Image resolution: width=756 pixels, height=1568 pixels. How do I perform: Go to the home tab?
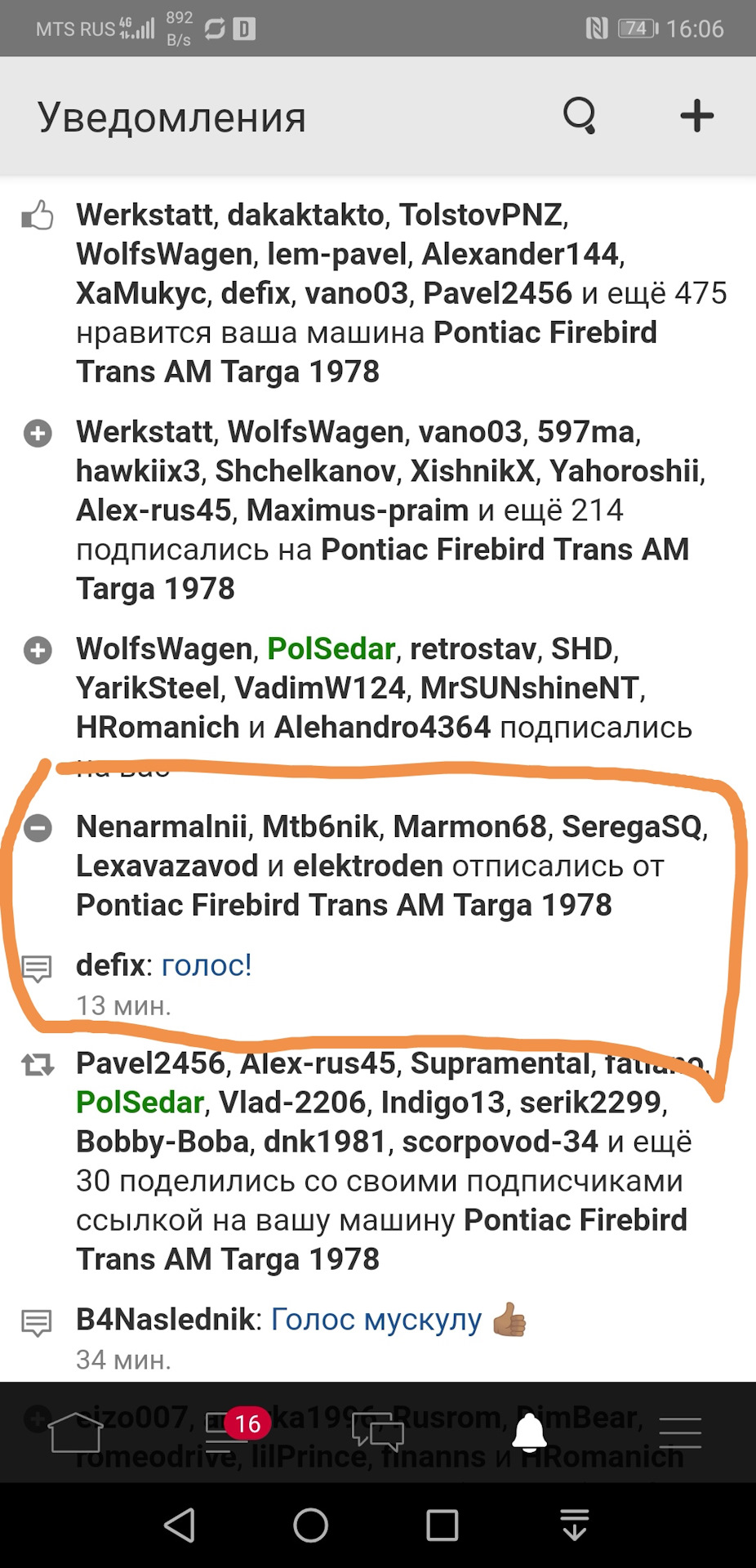pyautogui.click(x=75, y=1432)
